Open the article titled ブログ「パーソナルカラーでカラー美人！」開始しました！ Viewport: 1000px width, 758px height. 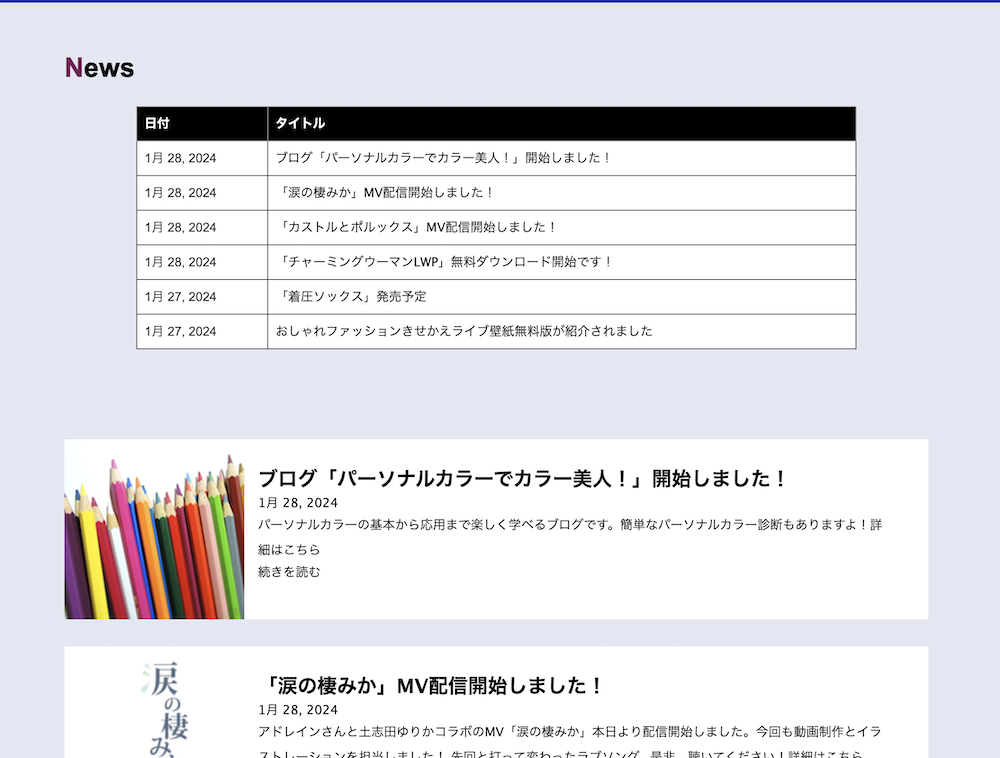coord(523,478)
